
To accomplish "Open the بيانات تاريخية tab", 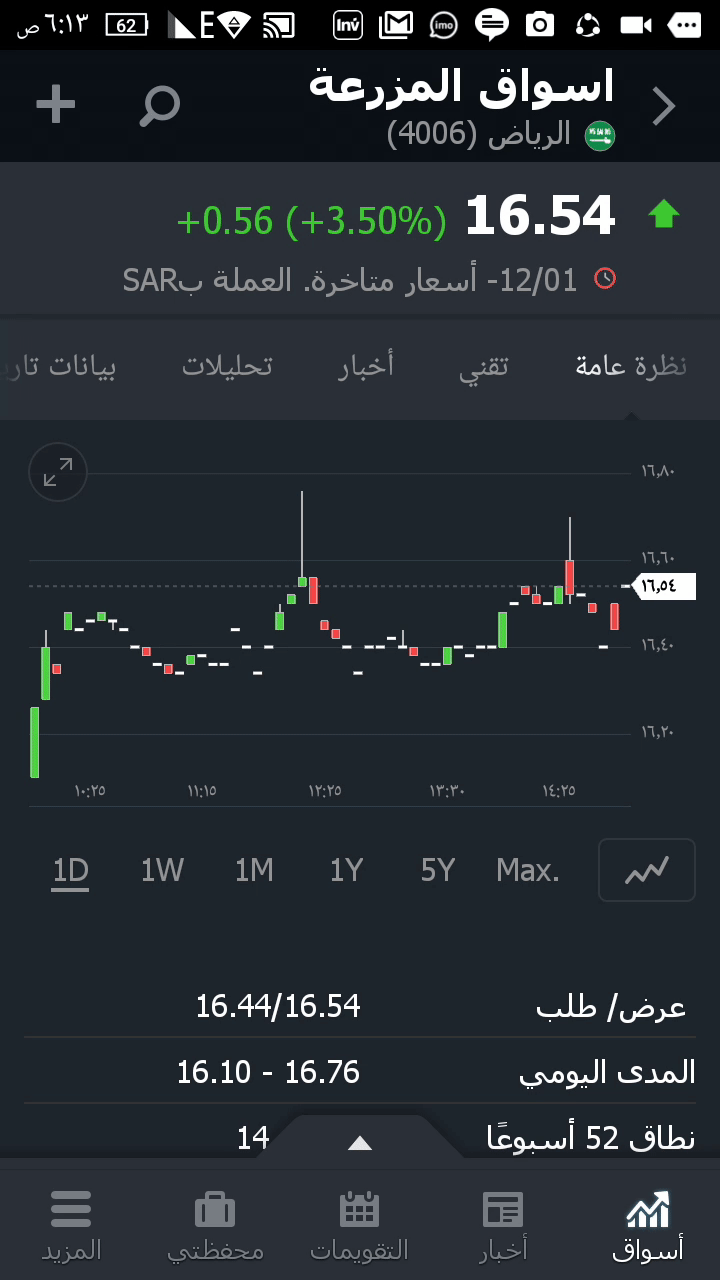I will click(x=60, y=366).
